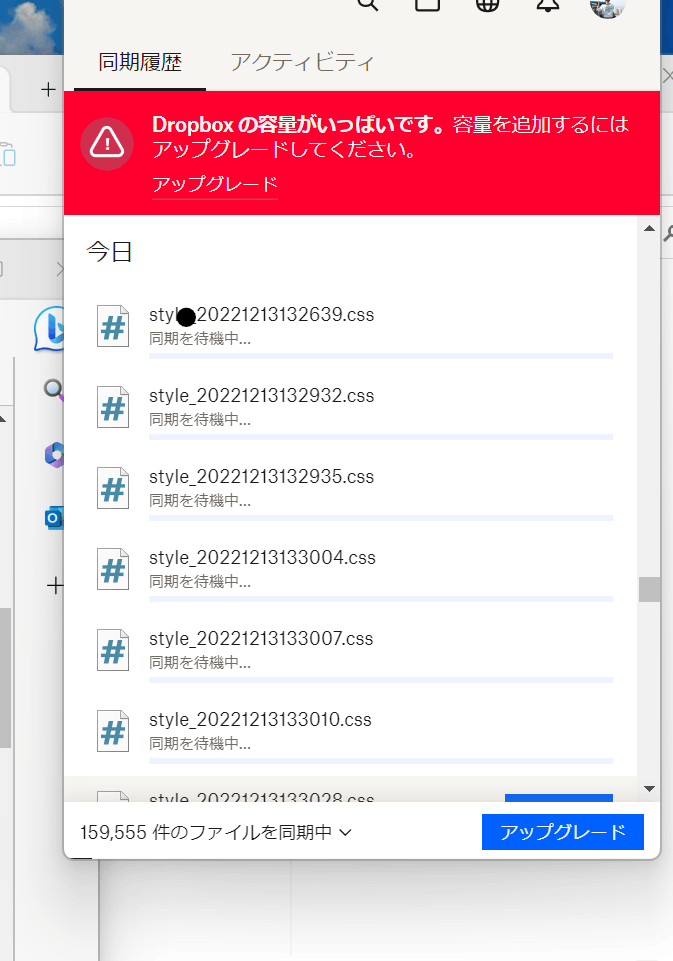Image resolution: width=673 pixels, height=961 pixels.
Task: Open the notifications bell icon
Action: click(x=547, y=5)
